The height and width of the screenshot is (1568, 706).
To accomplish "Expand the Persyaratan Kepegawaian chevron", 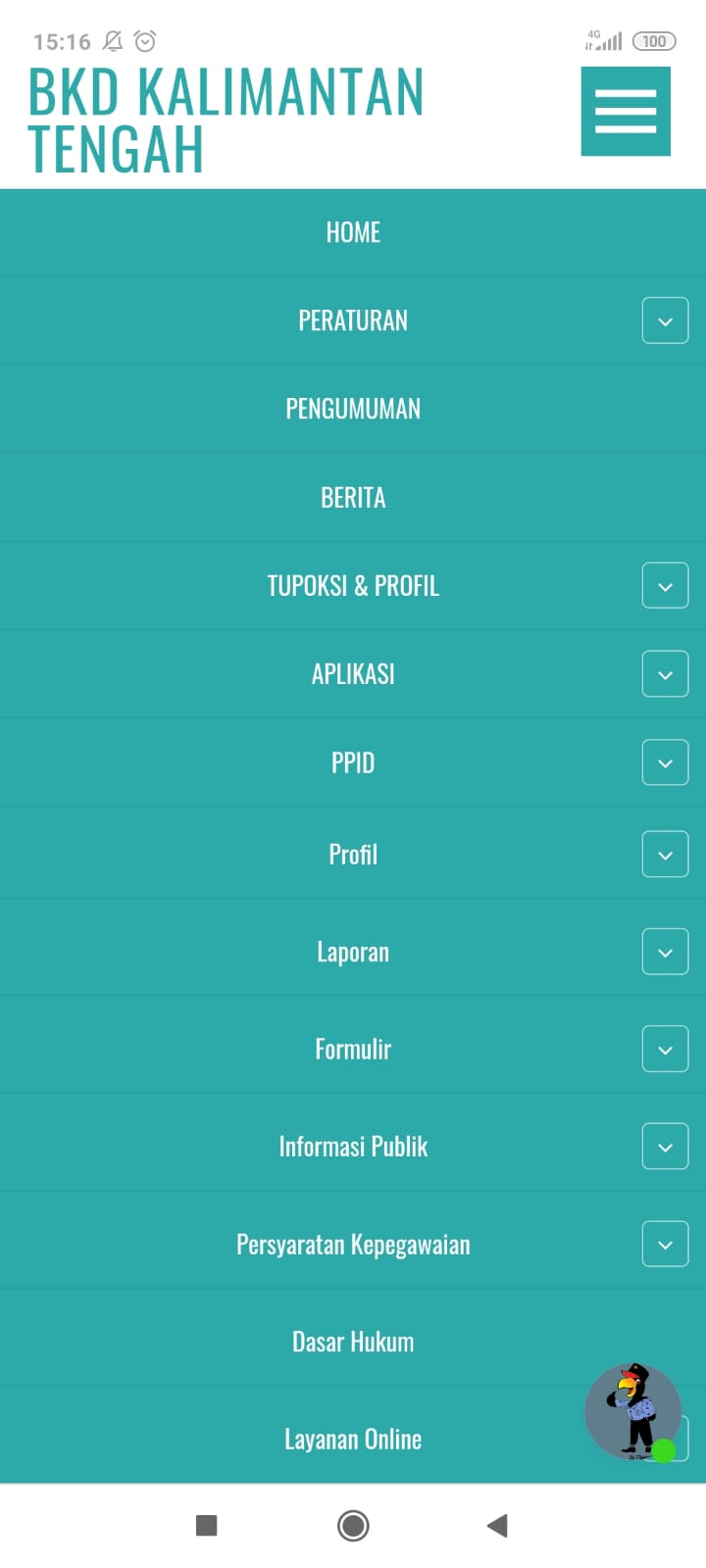I will [x=665, y=1244].
